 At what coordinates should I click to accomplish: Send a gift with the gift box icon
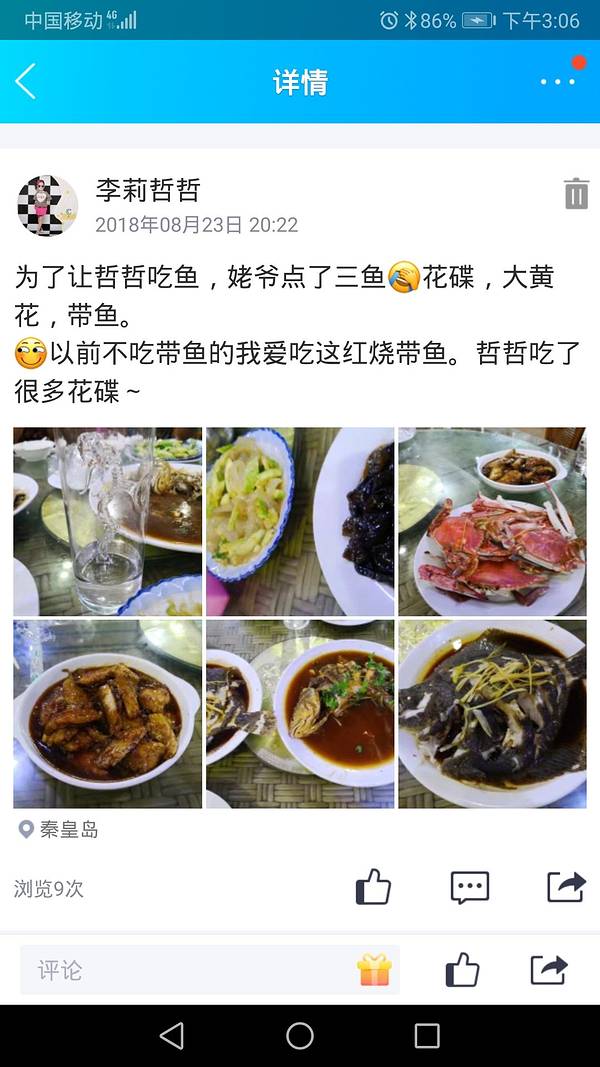(374, 970)
